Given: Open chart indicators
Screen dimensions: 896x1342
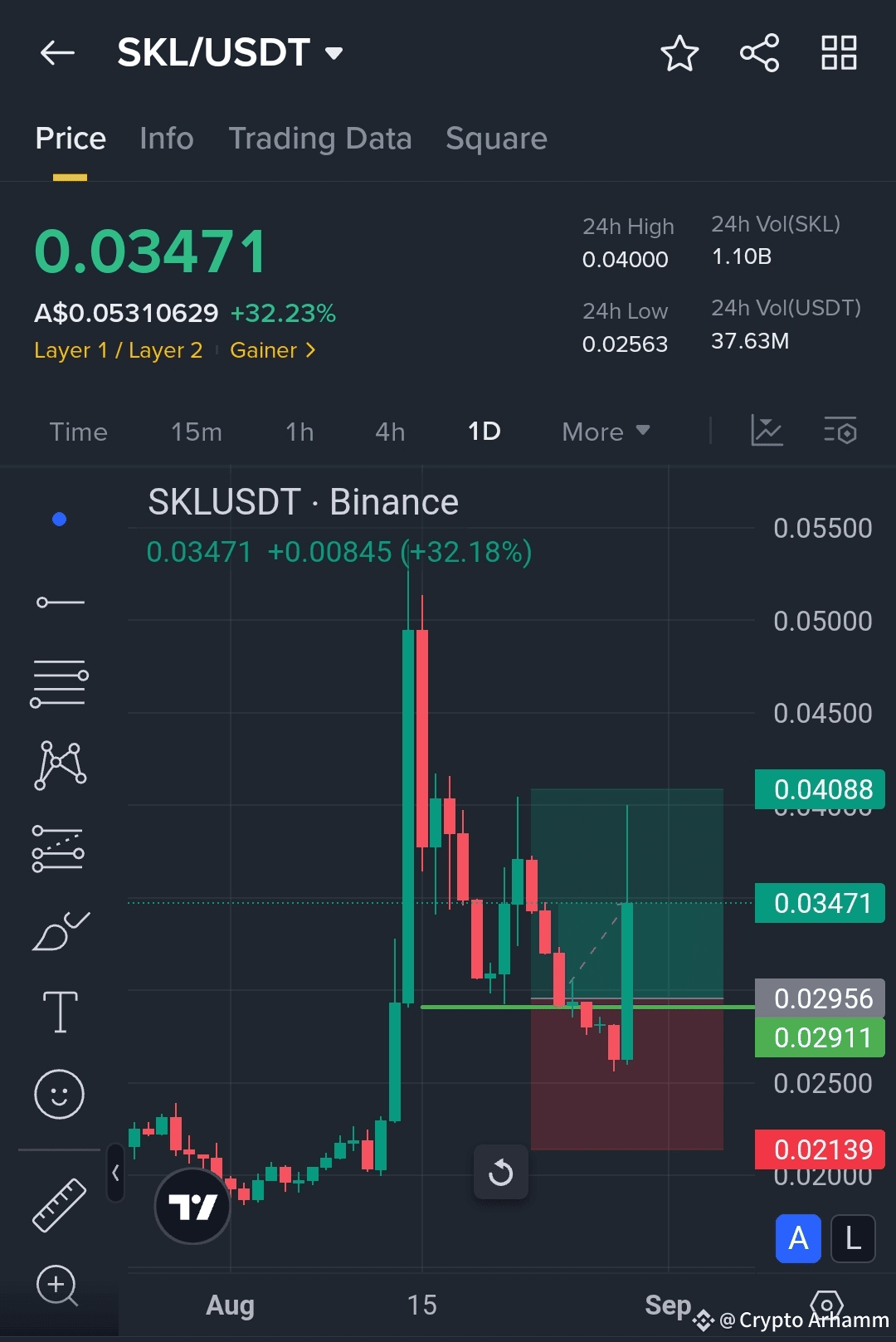Looking at the screenshot, I should [767, 431].
